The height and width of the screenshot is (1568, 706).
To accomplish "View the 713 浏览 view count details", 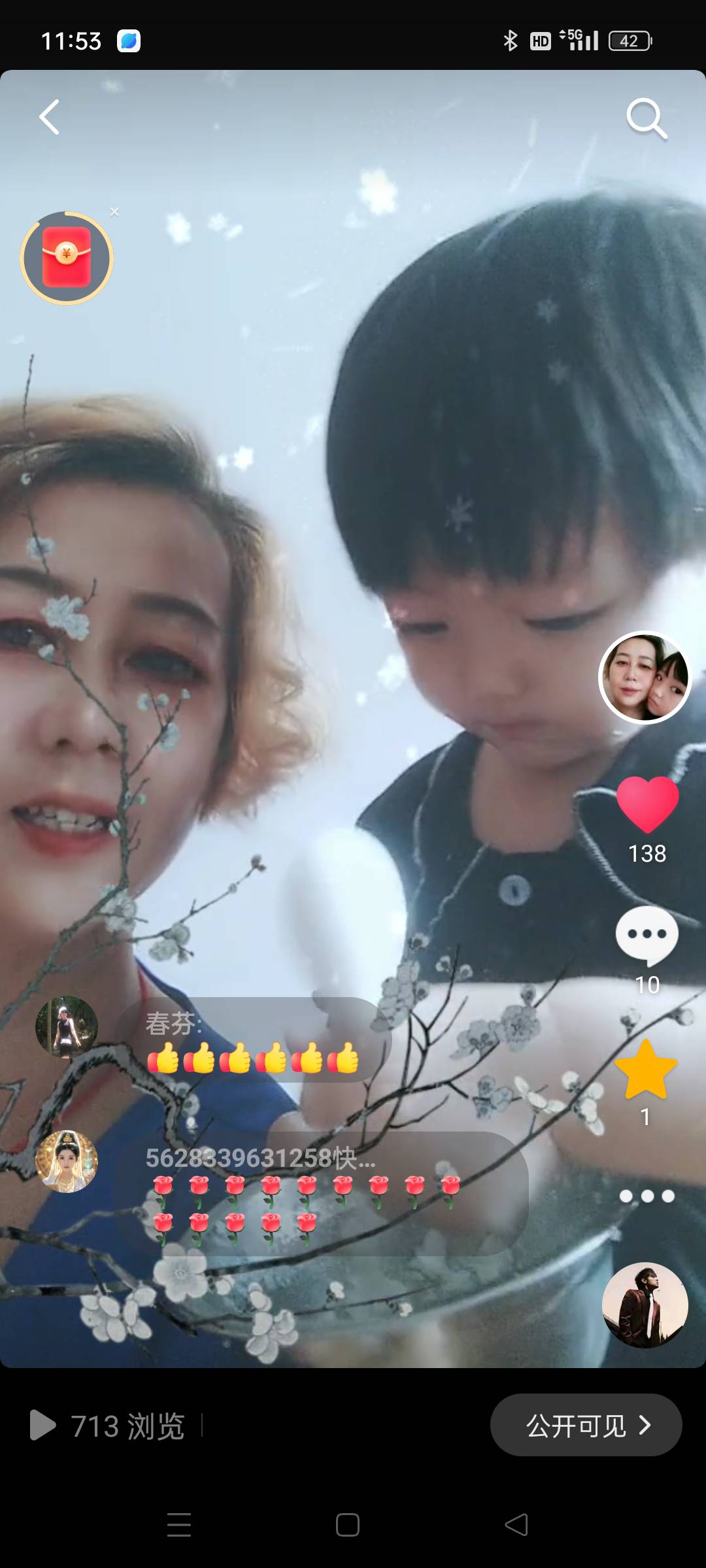I will (x=109, y=1425).
